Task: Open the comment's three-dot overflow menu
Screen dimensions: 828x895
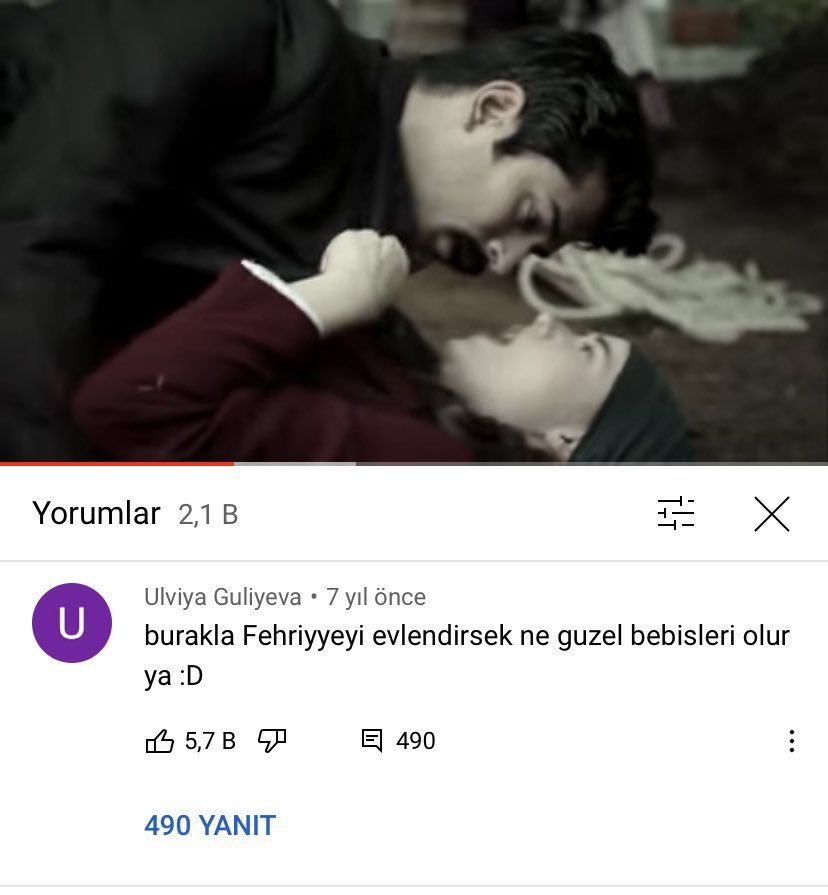Action: pyautogui.click(x=791, y=741)
